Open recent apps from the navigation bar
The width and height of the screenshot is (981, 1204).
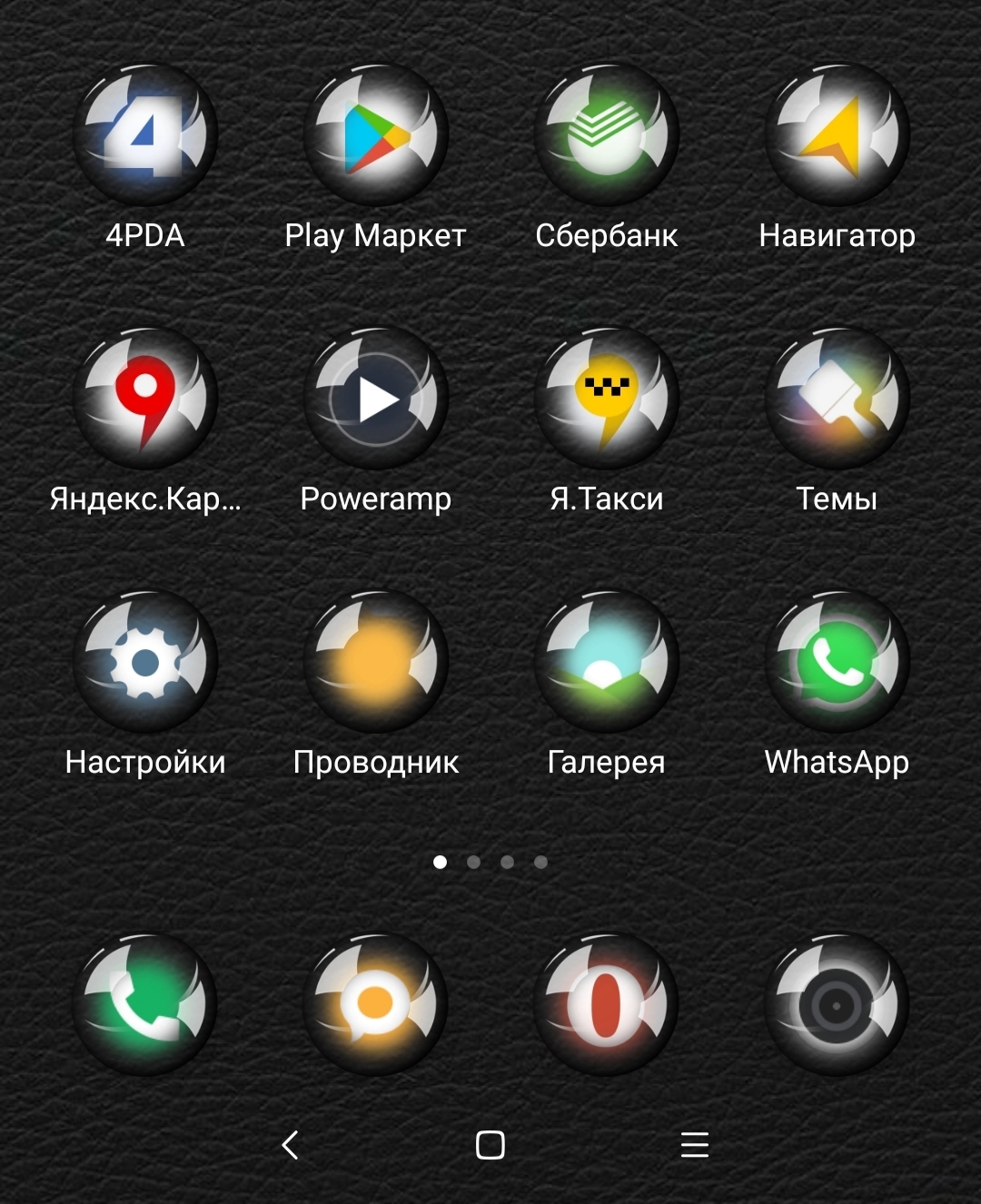(x=694, y=1145)
